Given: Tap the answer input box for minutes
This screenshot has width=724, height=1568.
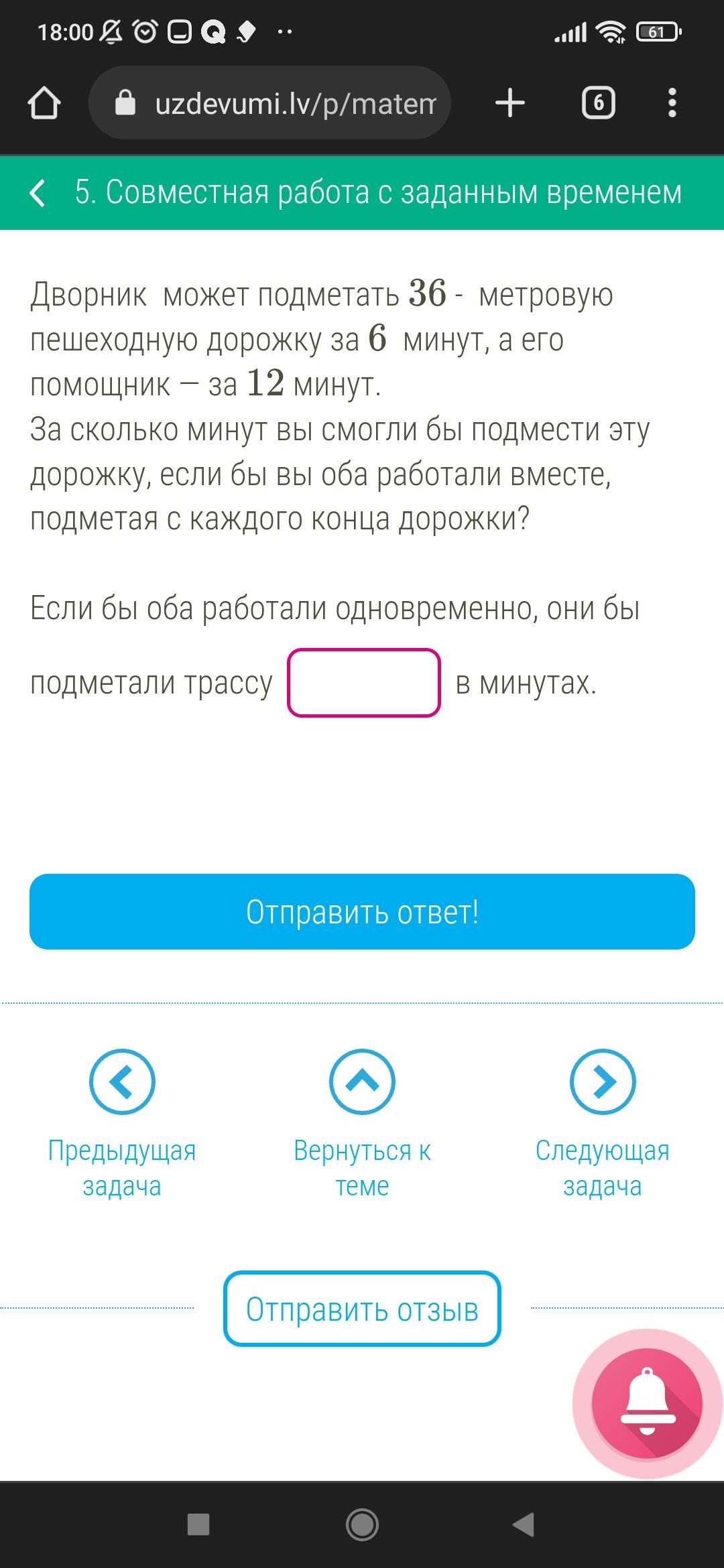Looking at the screenshot, I should (364, 683).
